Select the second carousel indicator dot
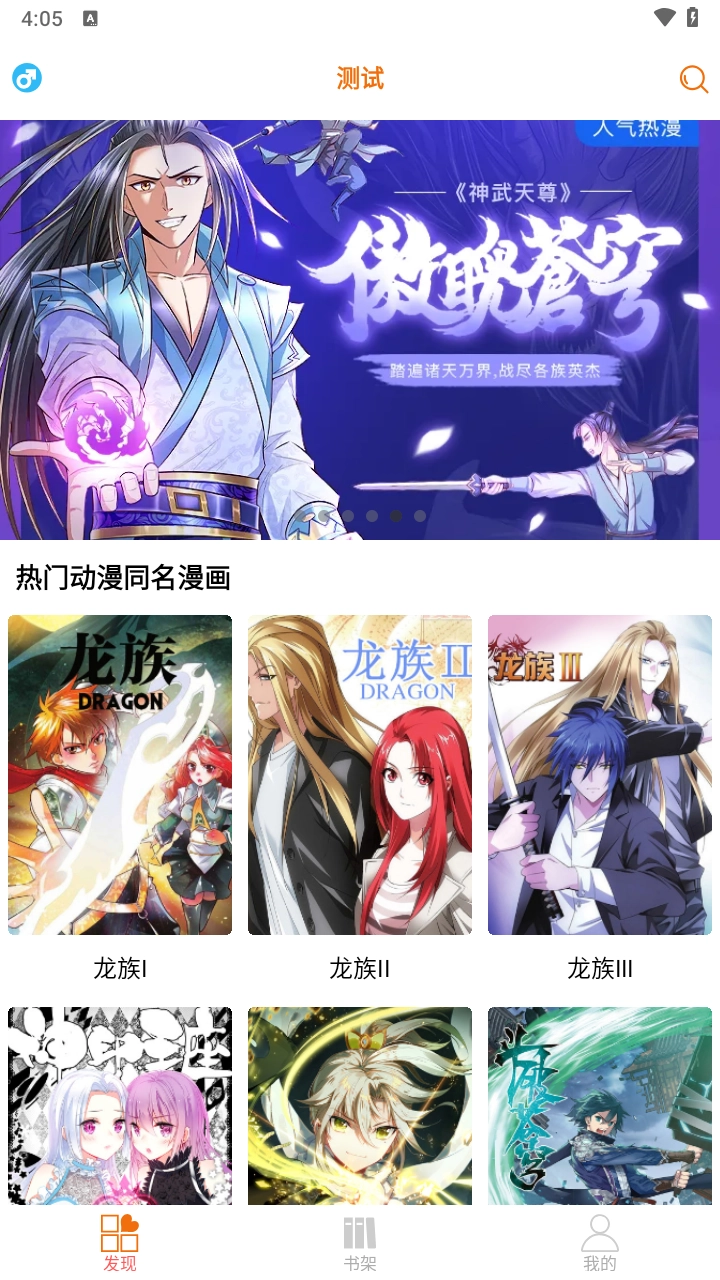Image resolution: width=720 pixels, height=1280 pixels. [x=348, y=514]
